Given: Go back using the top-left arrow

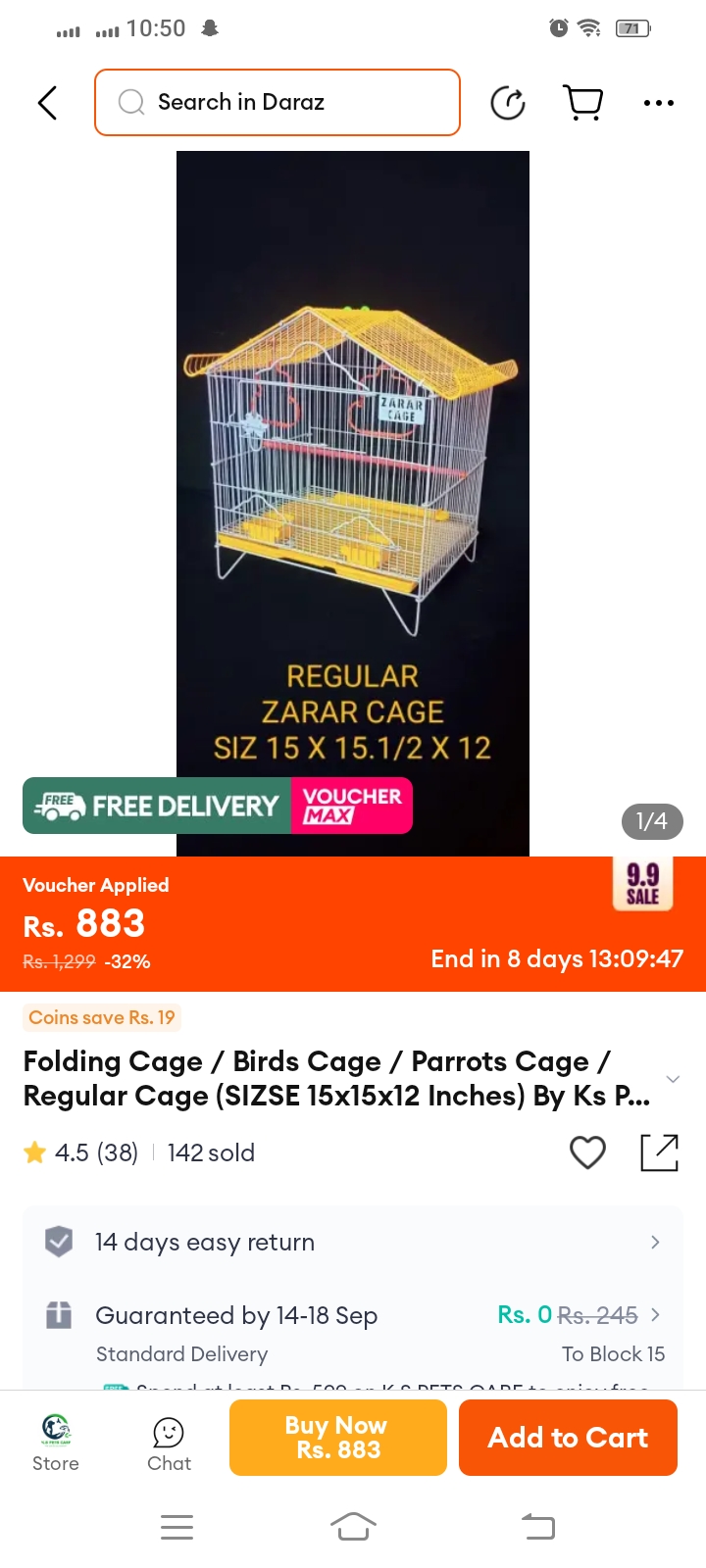Looking at the screenshot, I should pos(47,103).
